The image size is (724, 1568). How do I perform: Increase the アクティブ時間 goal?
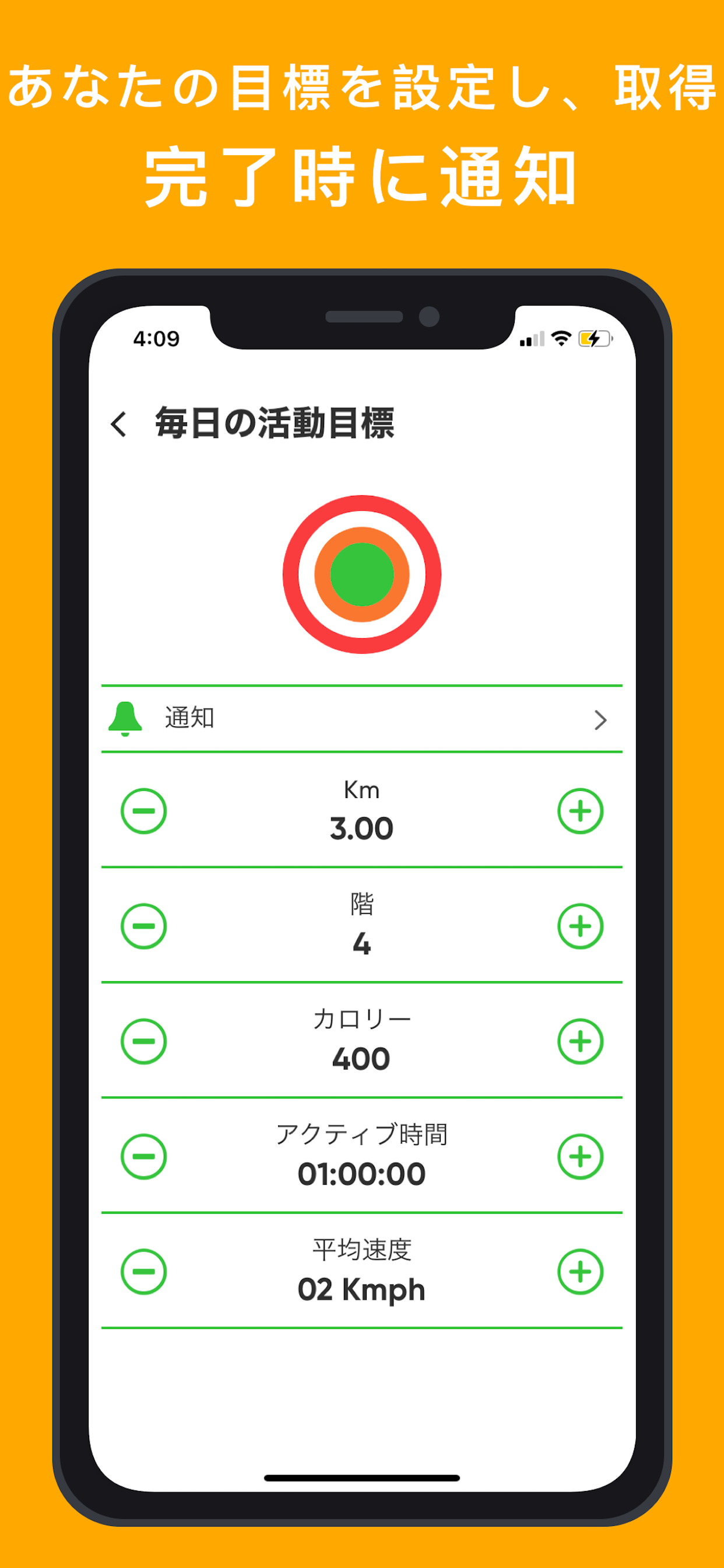(x=581, y=1157)
